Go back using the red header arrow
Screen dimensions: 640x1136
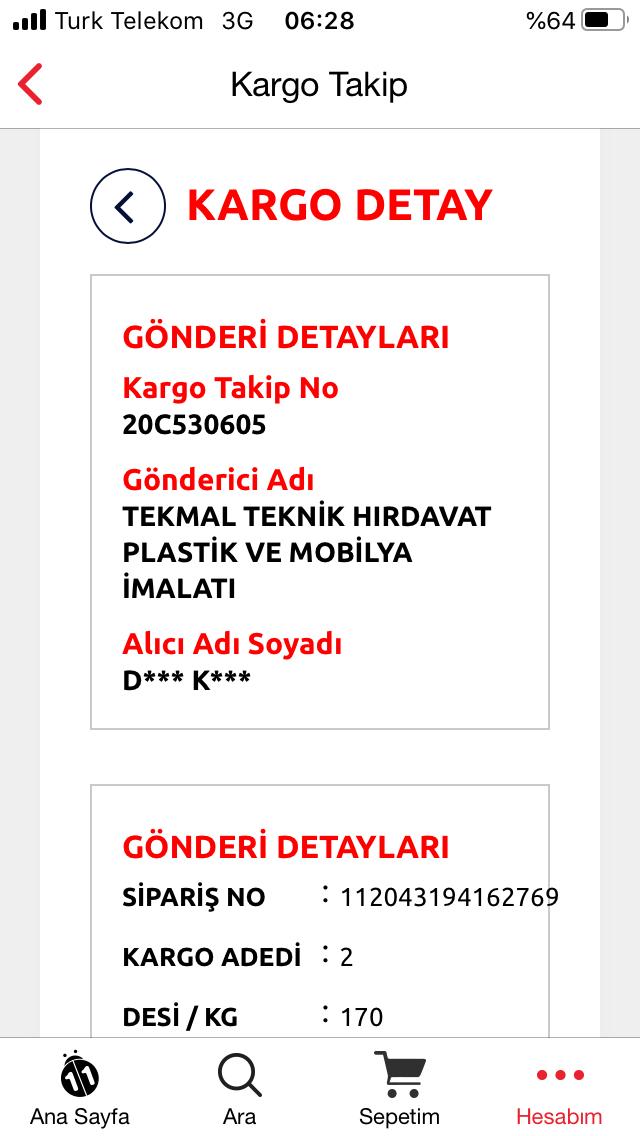click(x=30, y=84)
